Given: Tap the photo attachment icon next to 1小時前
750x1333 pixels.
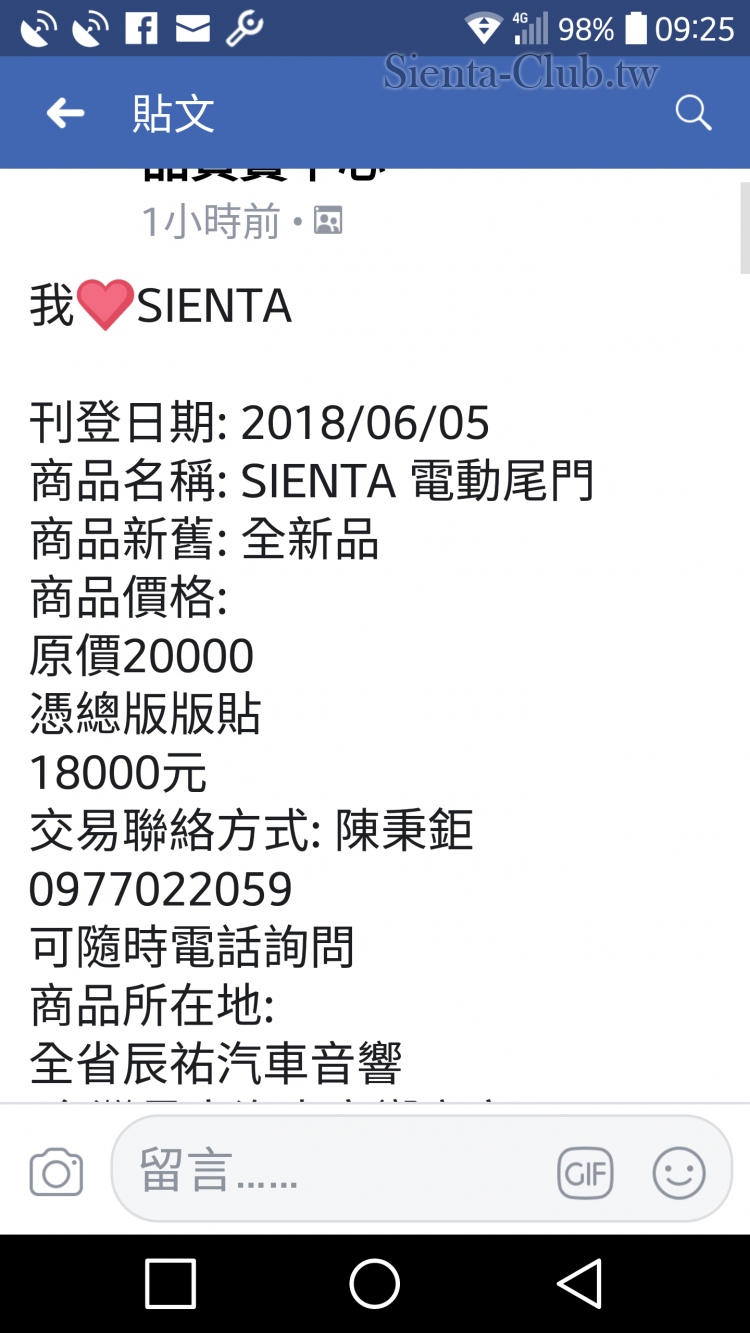Looking at the screenshot, I should tap(330, 220).
